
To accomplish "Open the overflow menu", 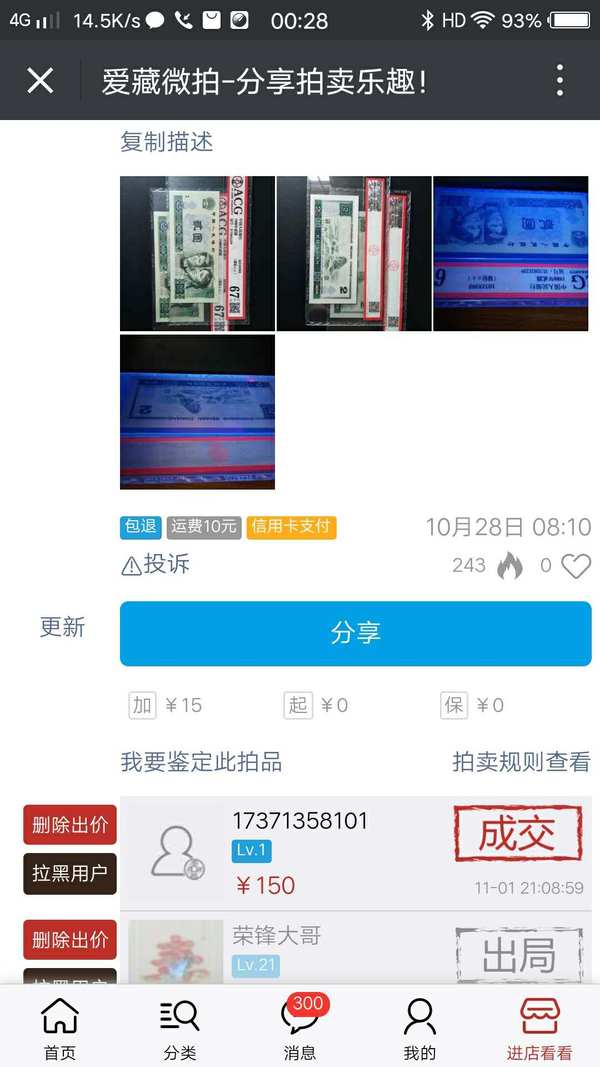I will (x=560, y=80).
